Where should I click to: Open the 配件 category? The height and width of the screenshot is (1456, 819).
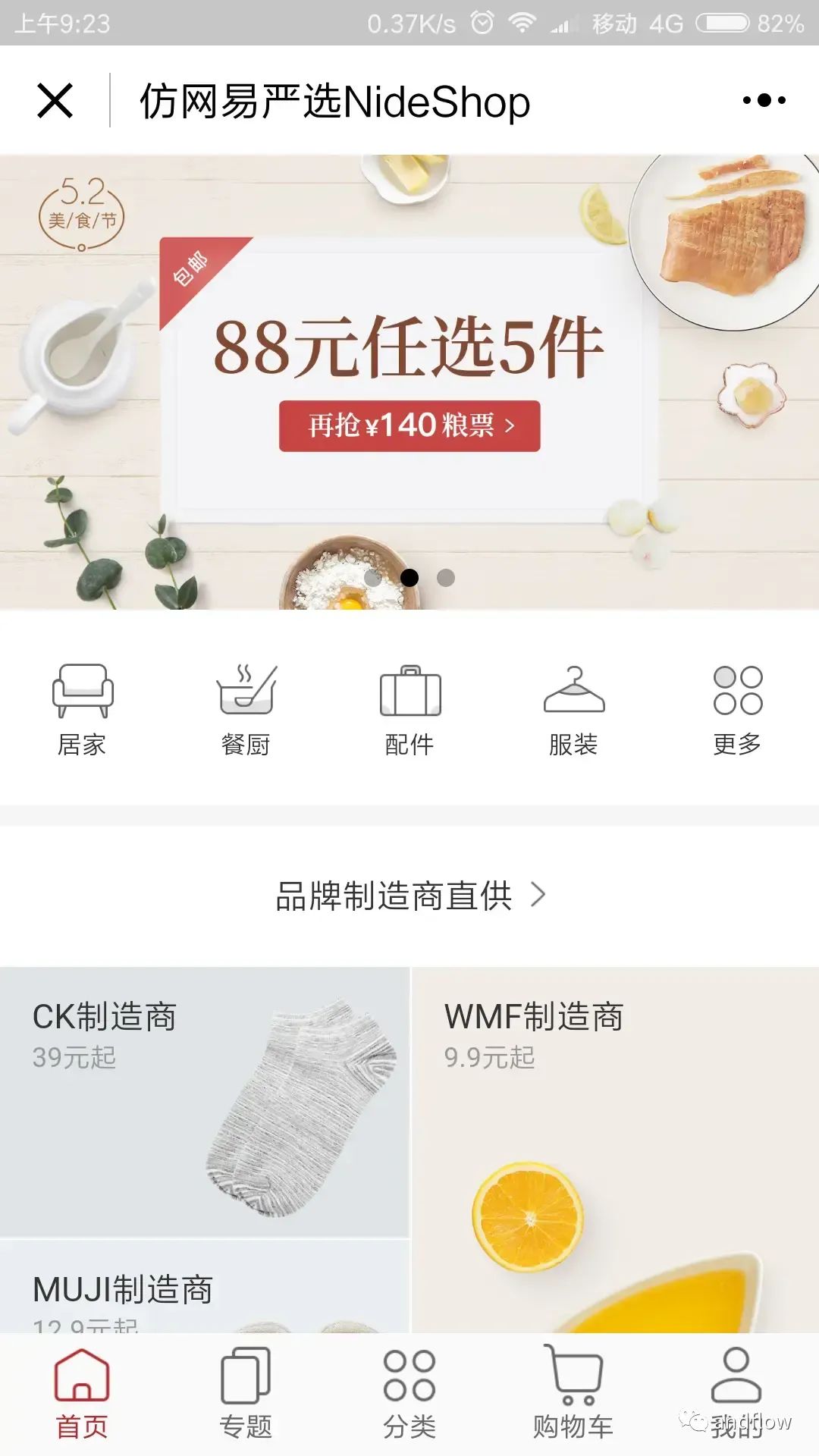[409, 710]
